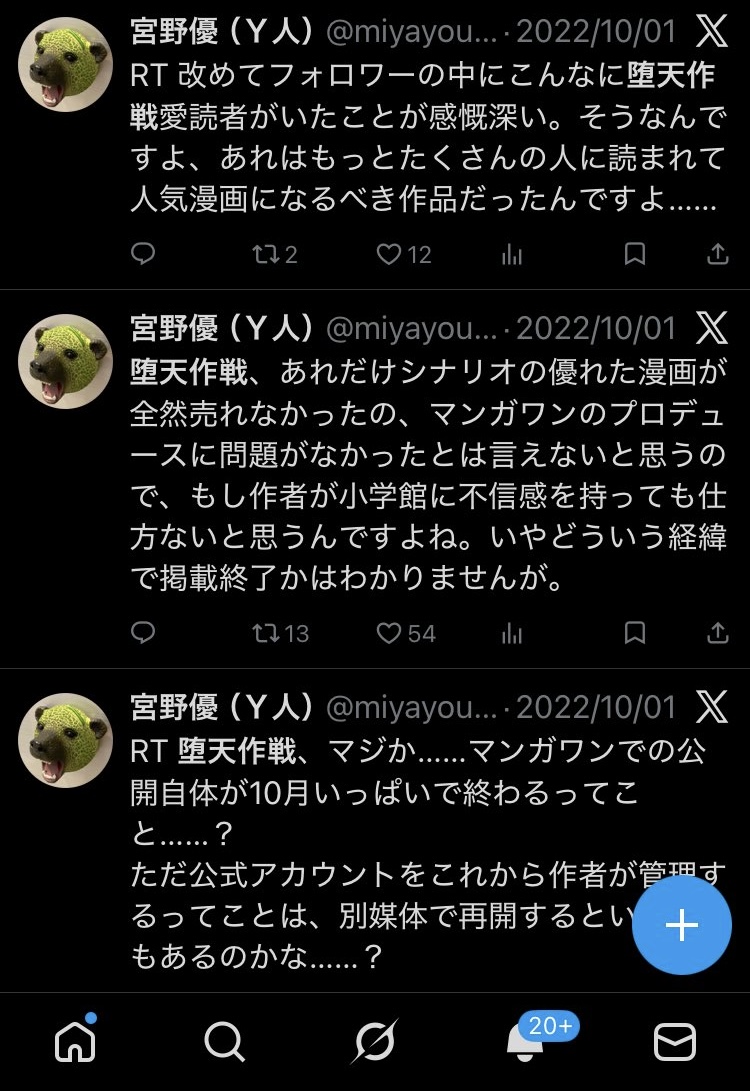Share the tweet mentioning 小学館
Viewport: 750px width, 1091px height.
718,633
